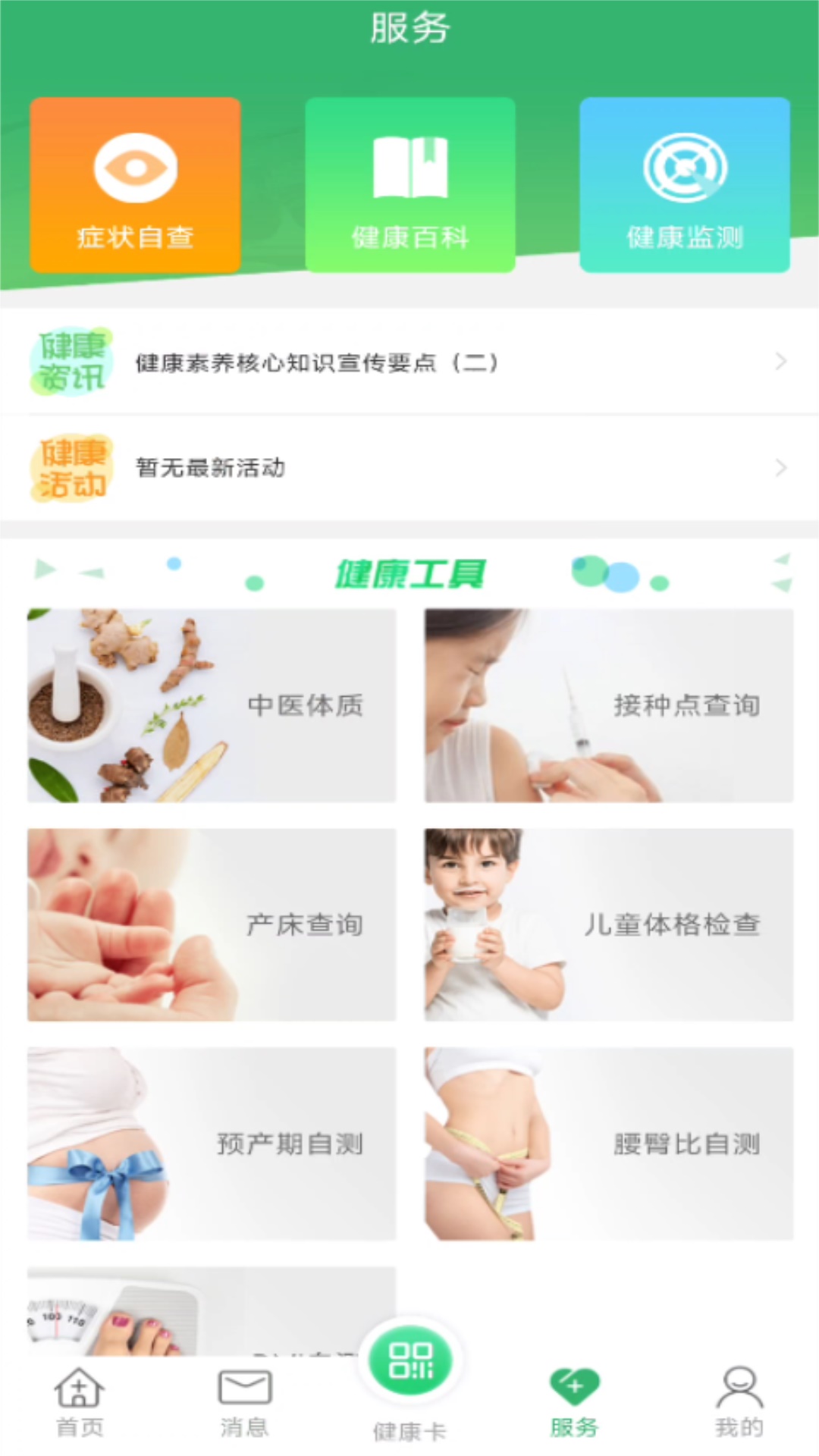Open 健康百科 health encyclopedia
Viewport: 819px width, 1456px height.
pos(410,185)
